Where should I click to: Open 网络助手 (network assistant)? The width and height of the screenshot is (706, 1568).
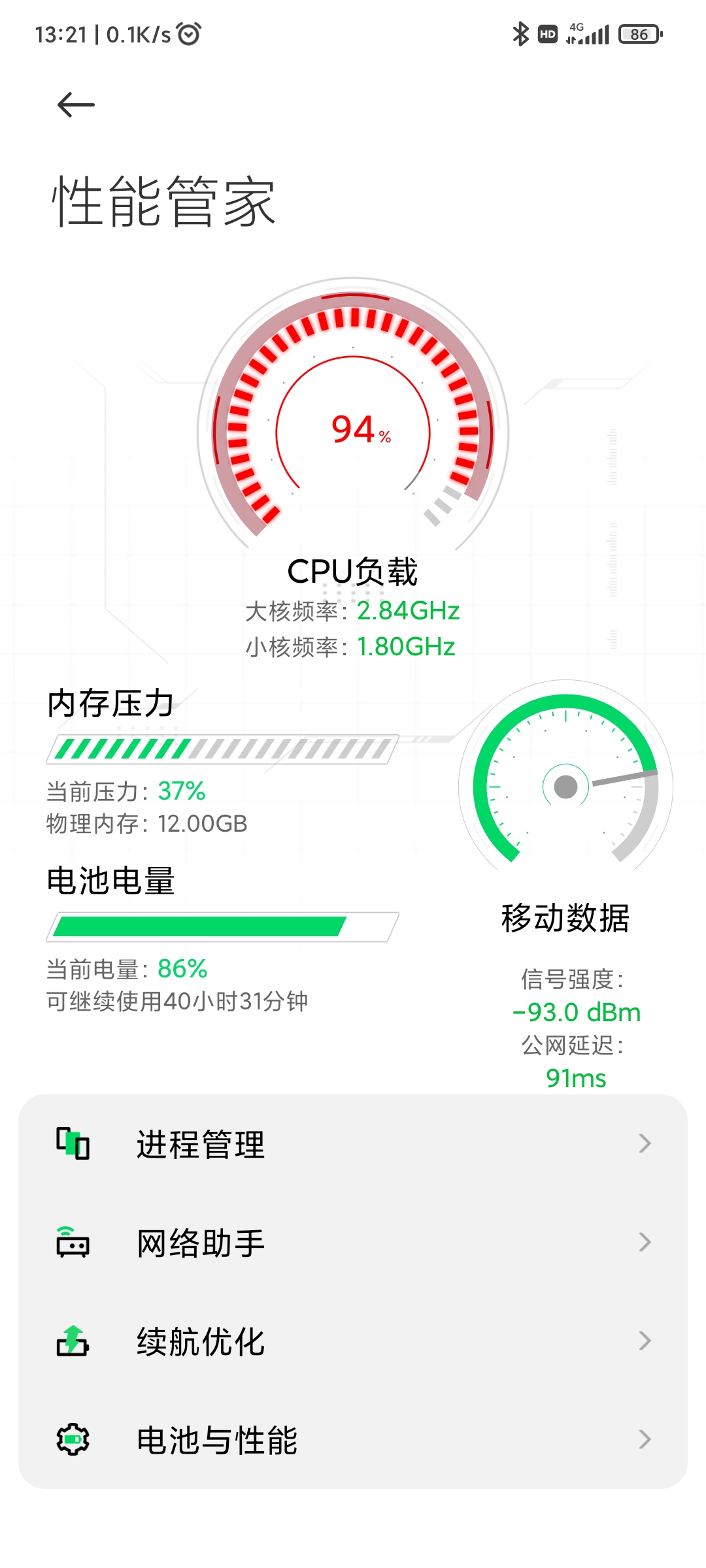tap(353, 1243)
